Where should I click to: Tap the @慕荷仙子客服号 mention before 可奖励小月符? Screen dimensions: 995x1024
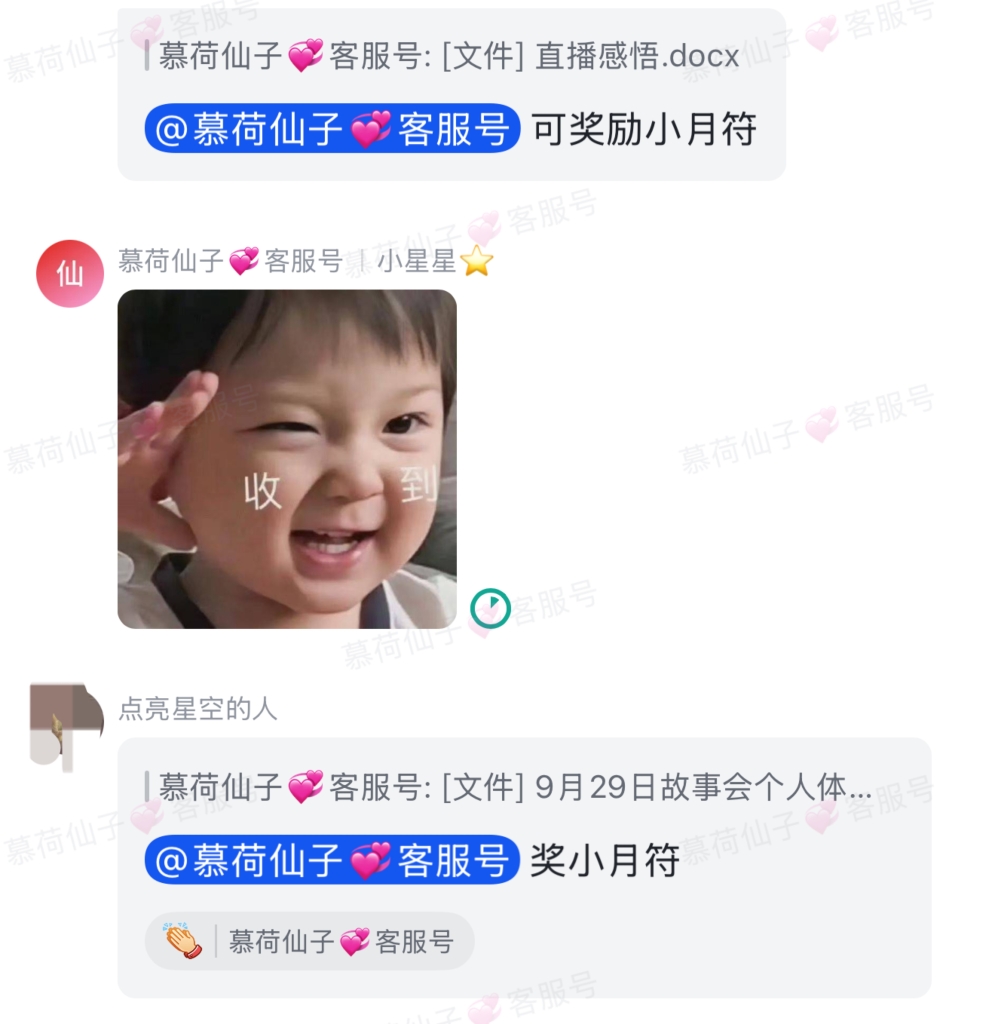click(332, 129)
